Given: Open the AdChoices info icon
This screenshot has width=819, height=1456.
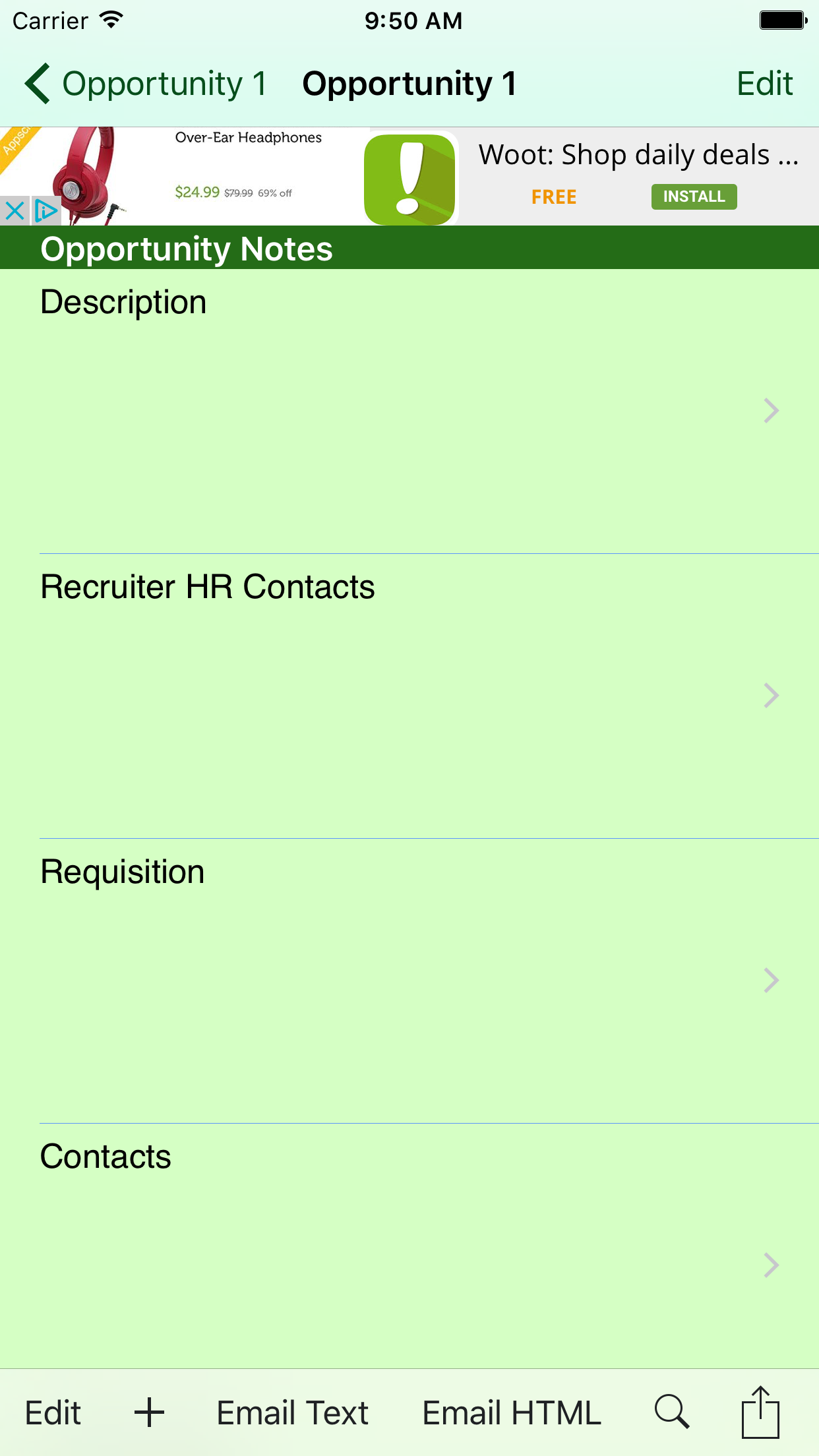Looking at the screenshot, I should point(45,211).
